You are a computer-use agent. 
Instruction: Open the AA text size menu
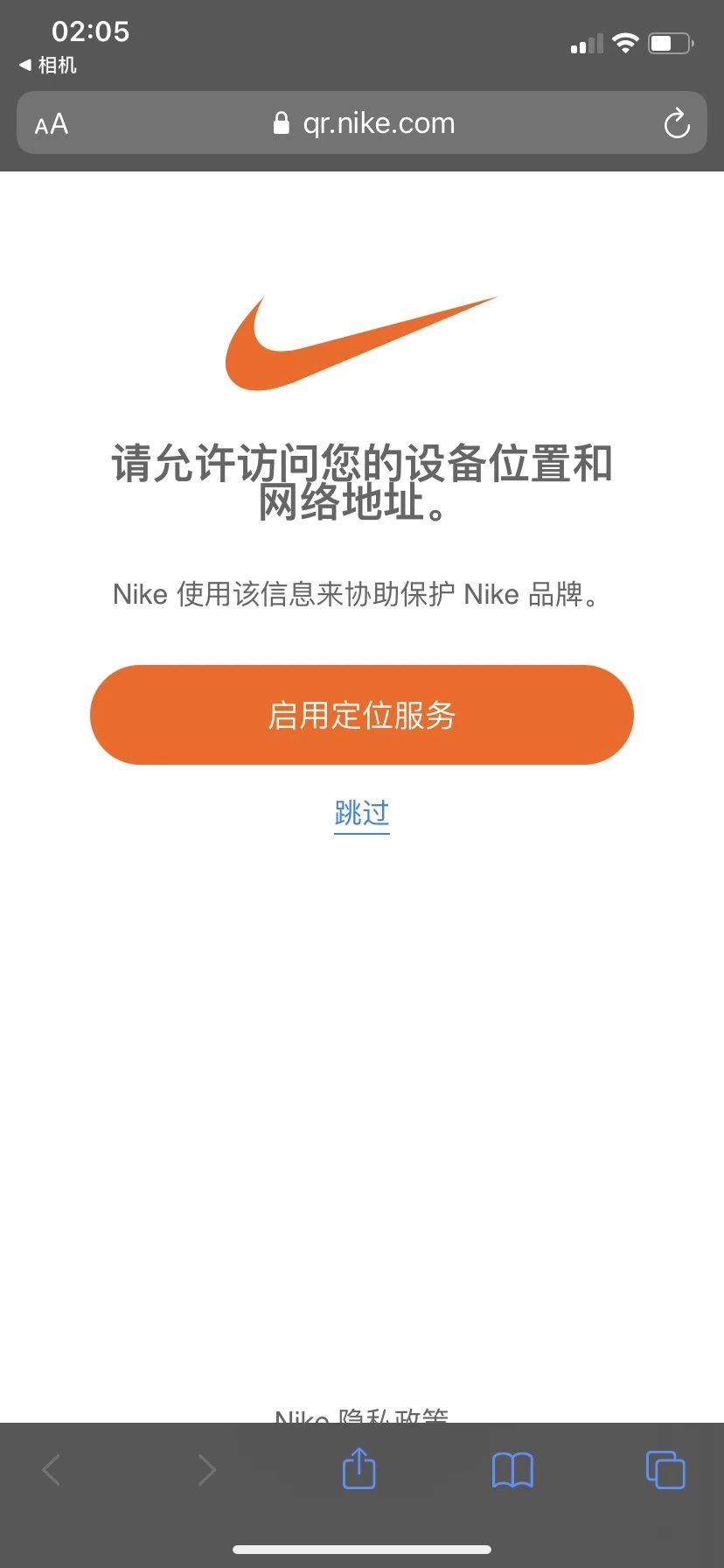(x=52, y=124)
